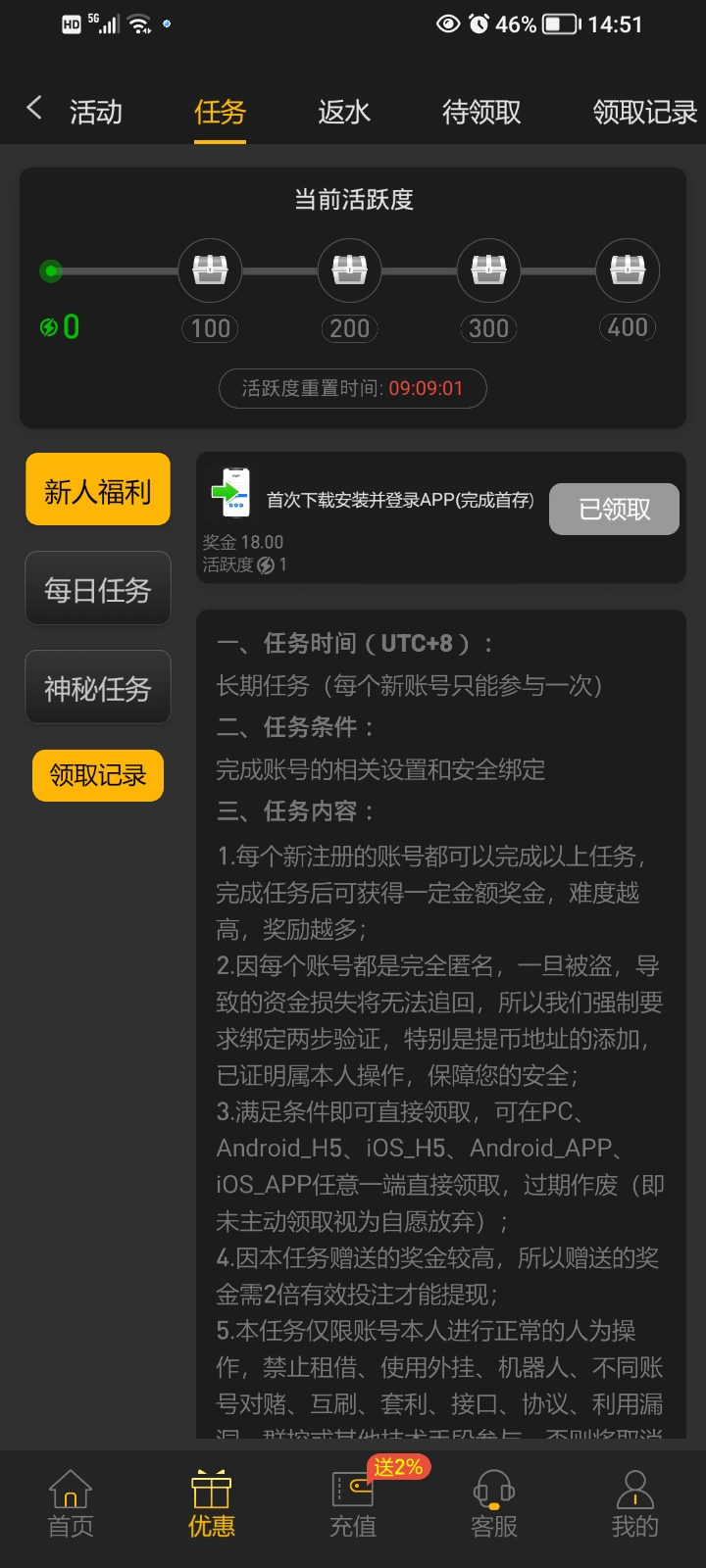This screenshot has height=1568, width=706.
Task: Select the 神秘任务 category
Action: click(x=98, y=688)
